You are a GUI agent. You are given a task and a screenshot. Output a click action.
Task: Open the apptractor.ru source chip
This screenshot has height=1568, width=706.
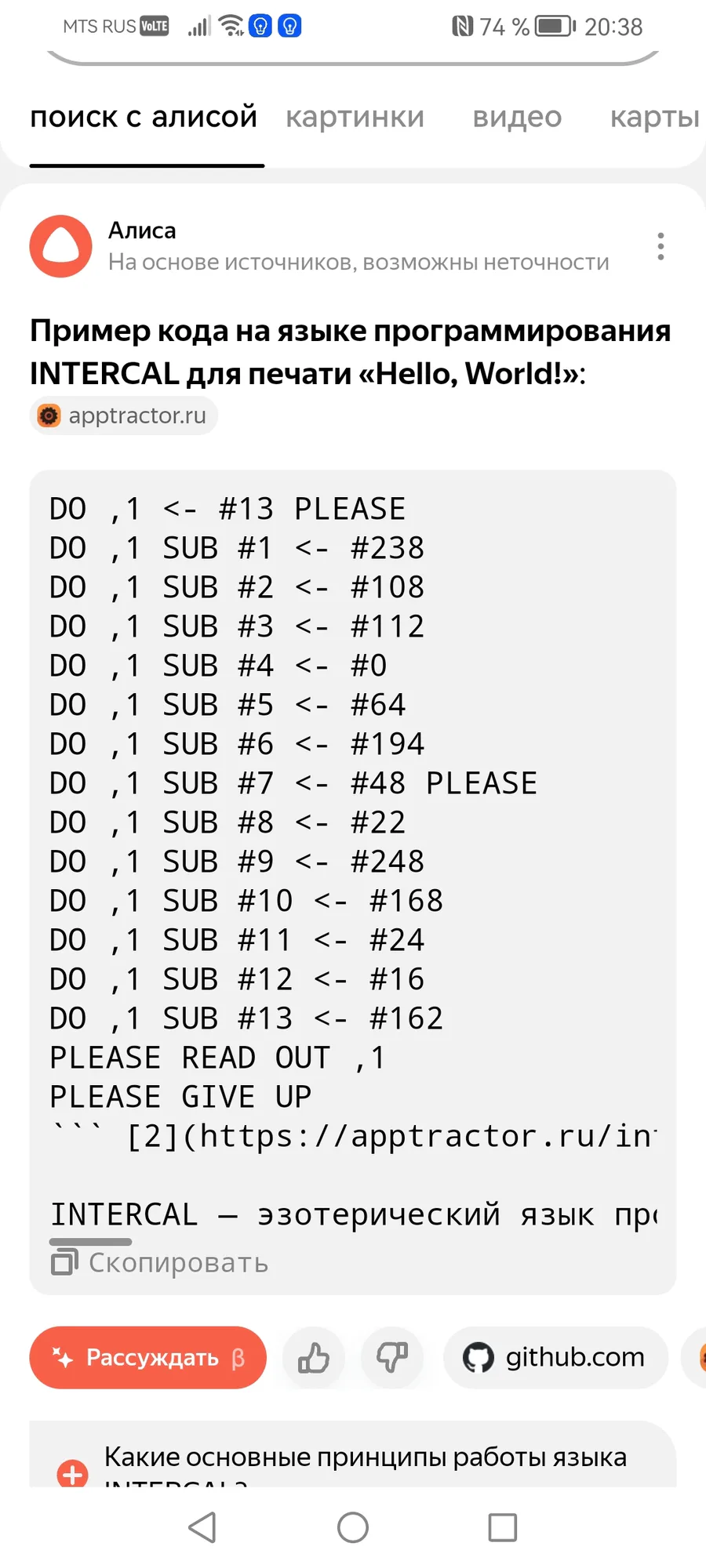coord(124,416)
